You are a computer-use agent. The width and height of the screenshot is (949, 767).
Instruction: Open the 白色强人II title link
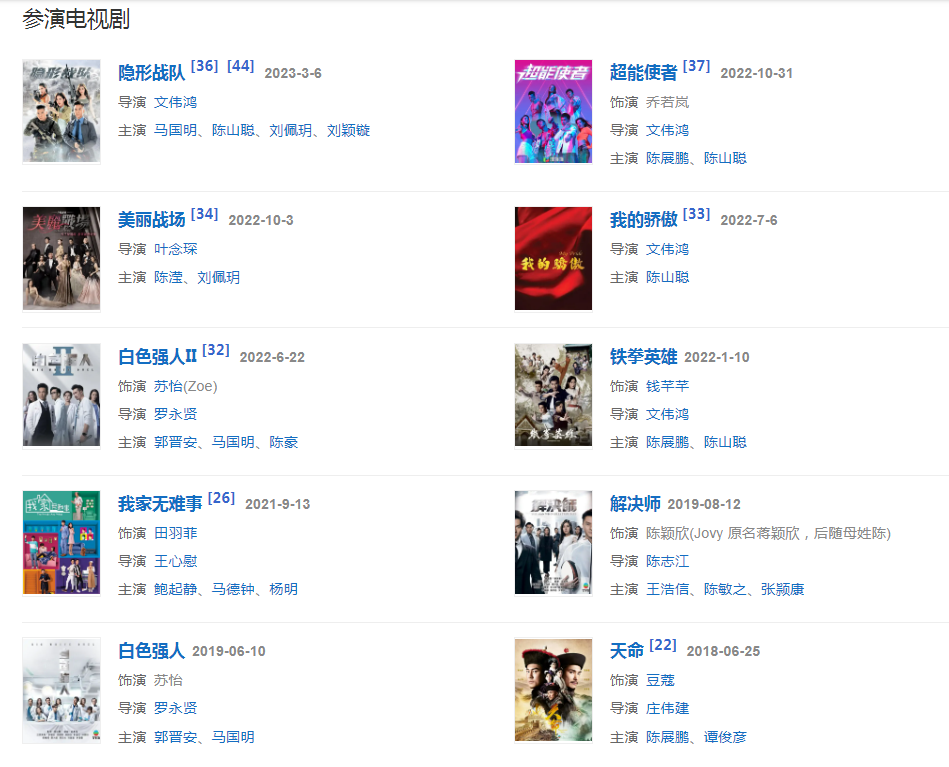pos(157,357)
